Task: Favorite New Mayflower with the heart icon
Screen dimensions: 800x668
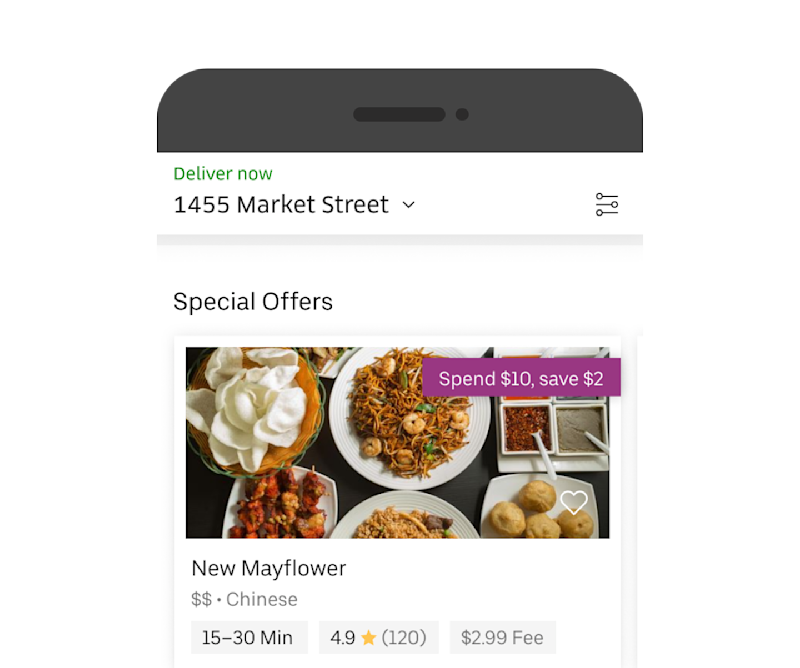Action: 574,502
